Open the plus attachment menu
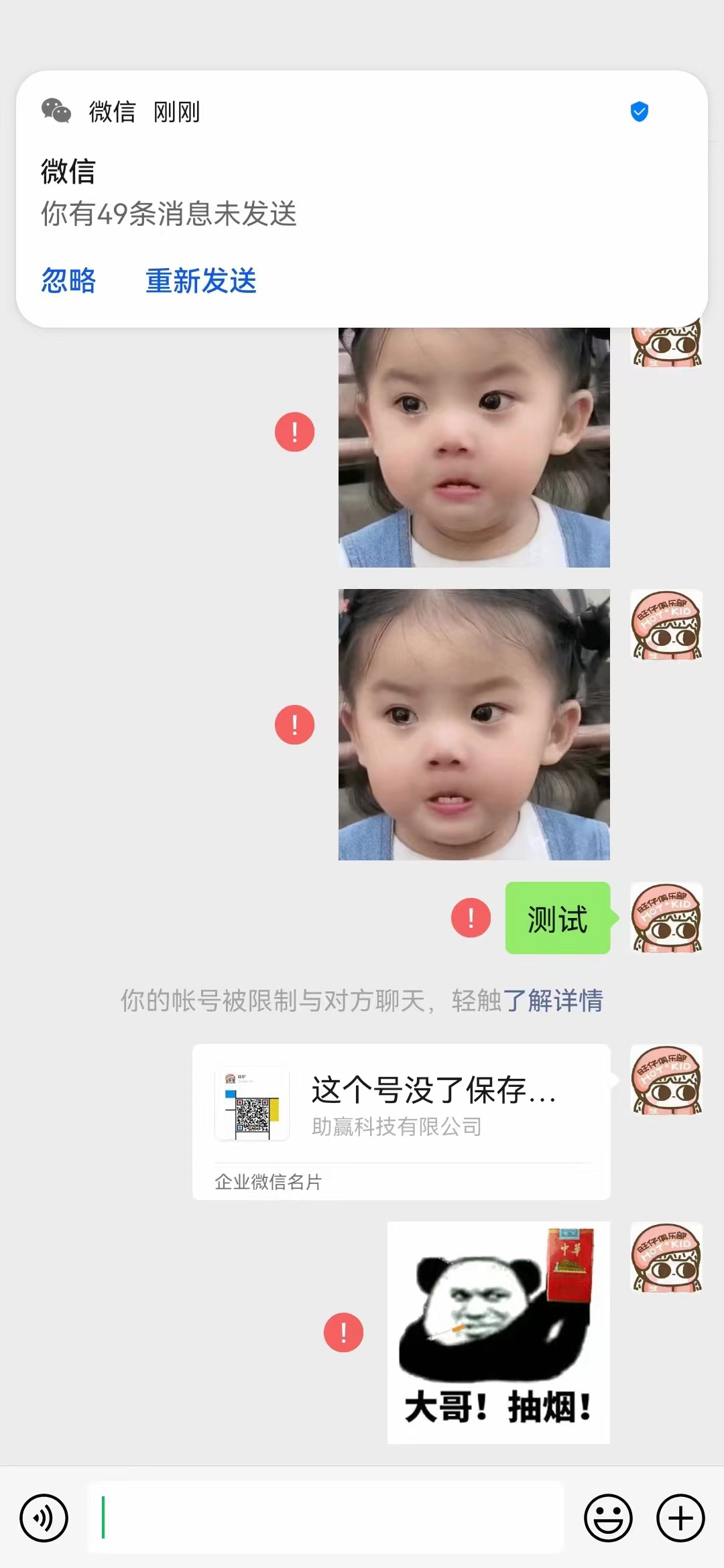This screenshot has height=1568, width=724. pos(680,1518)
